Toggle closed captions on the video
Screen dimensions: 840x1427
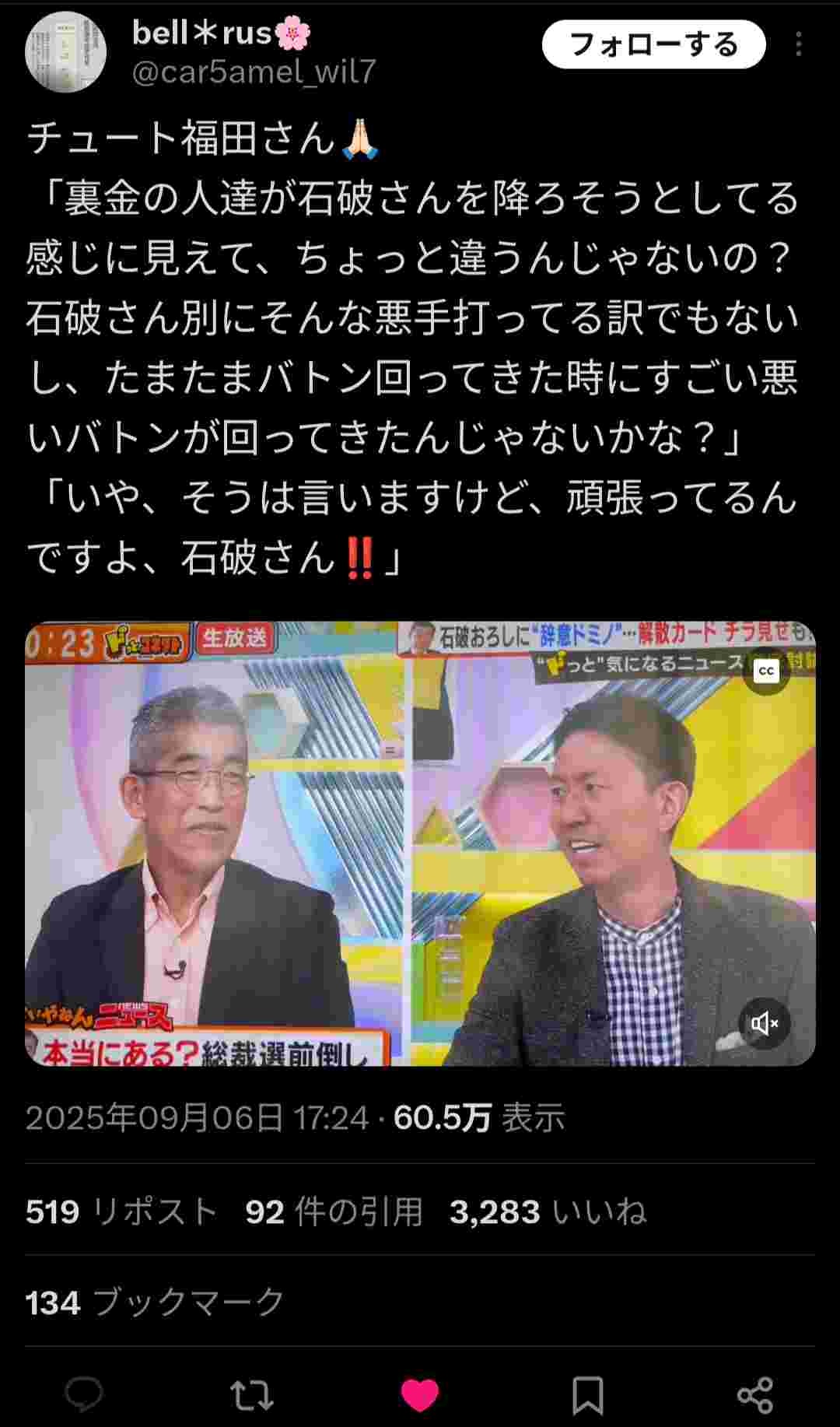[766, 671]
